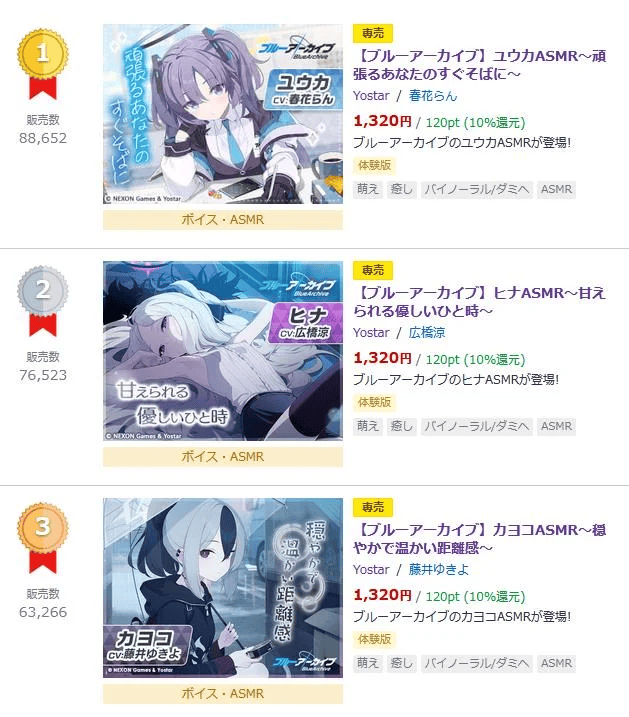This screenshot has width=629, height=717.
Task: Open voice actor 春花らん's page
Action: [435, 95]
